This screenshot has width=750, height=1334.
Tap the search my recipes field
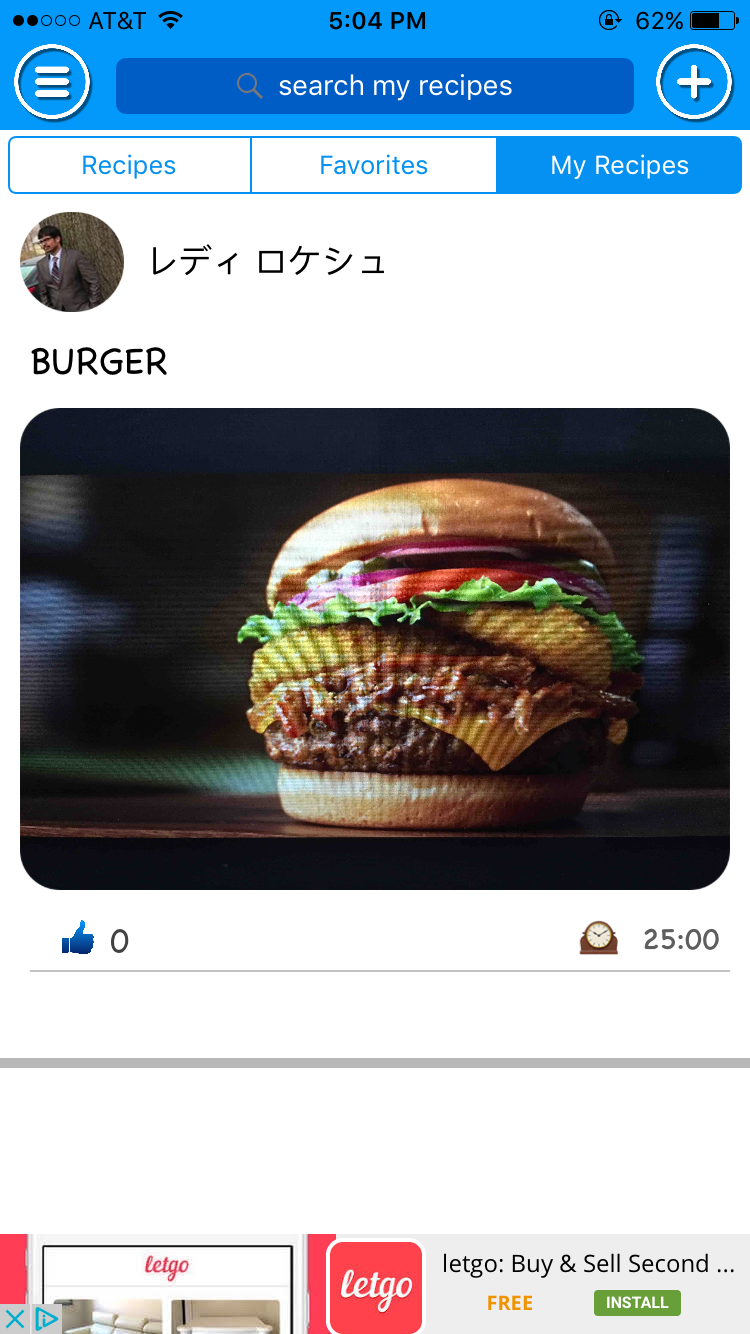[375, 86]
